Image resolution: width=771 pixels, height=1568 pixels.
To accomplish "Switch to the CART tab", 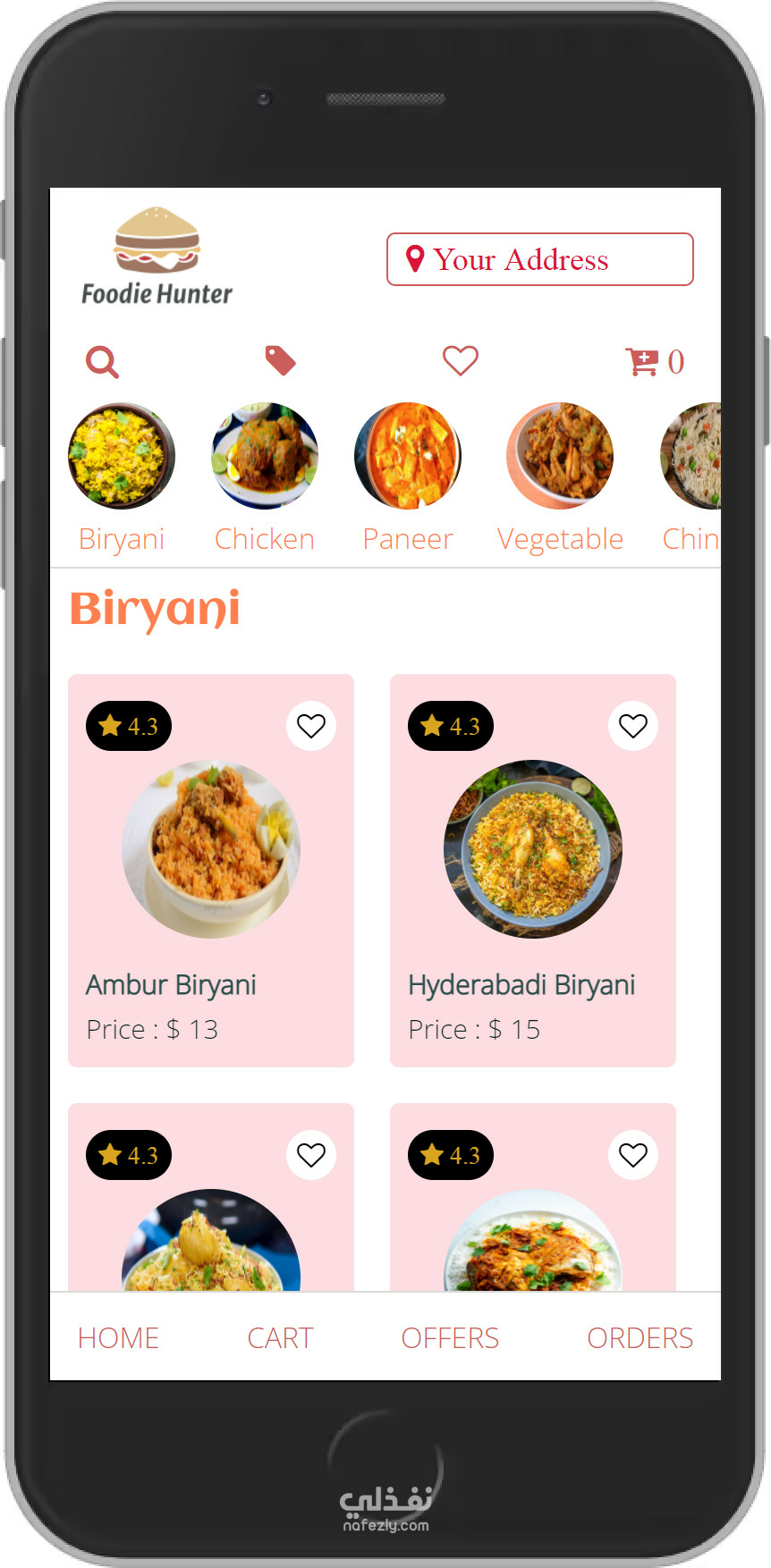I will [x=280, y=1338].
